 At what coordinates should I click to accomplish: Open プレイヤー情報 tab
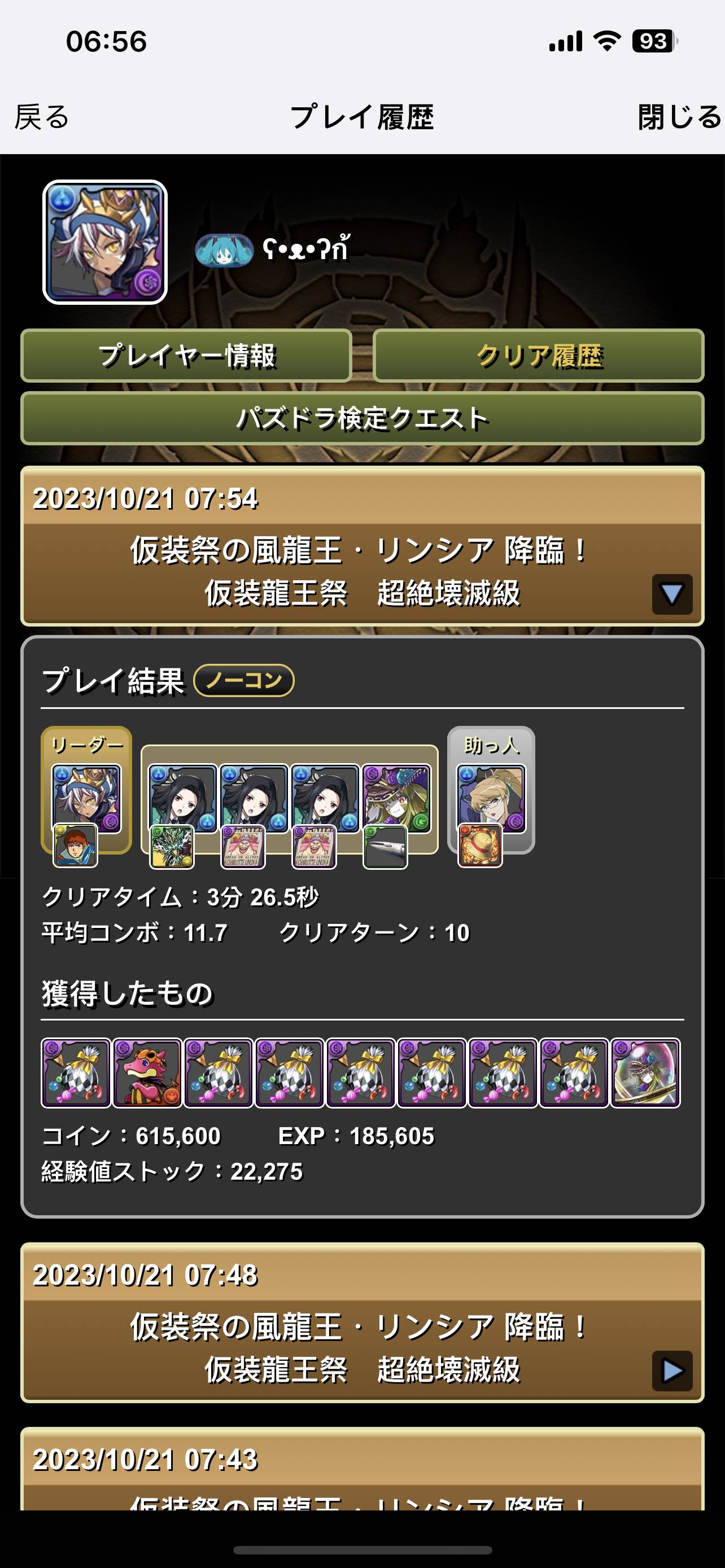186,356
